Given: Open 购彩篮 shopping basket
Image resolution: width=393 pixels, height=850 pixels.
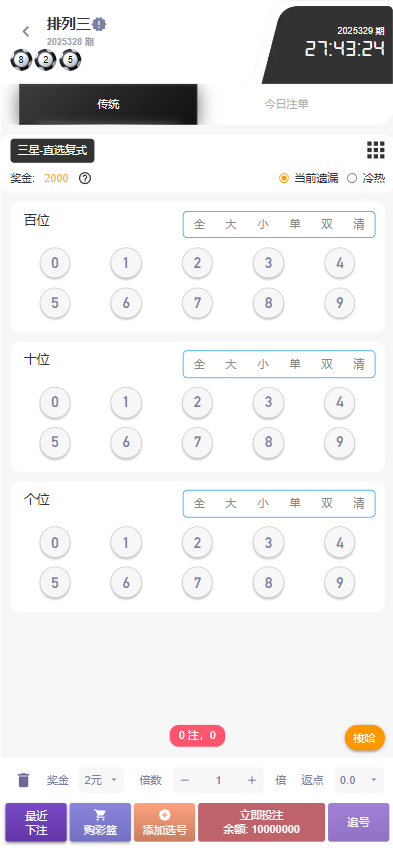Looking at the screenshot, I should 100,822.
